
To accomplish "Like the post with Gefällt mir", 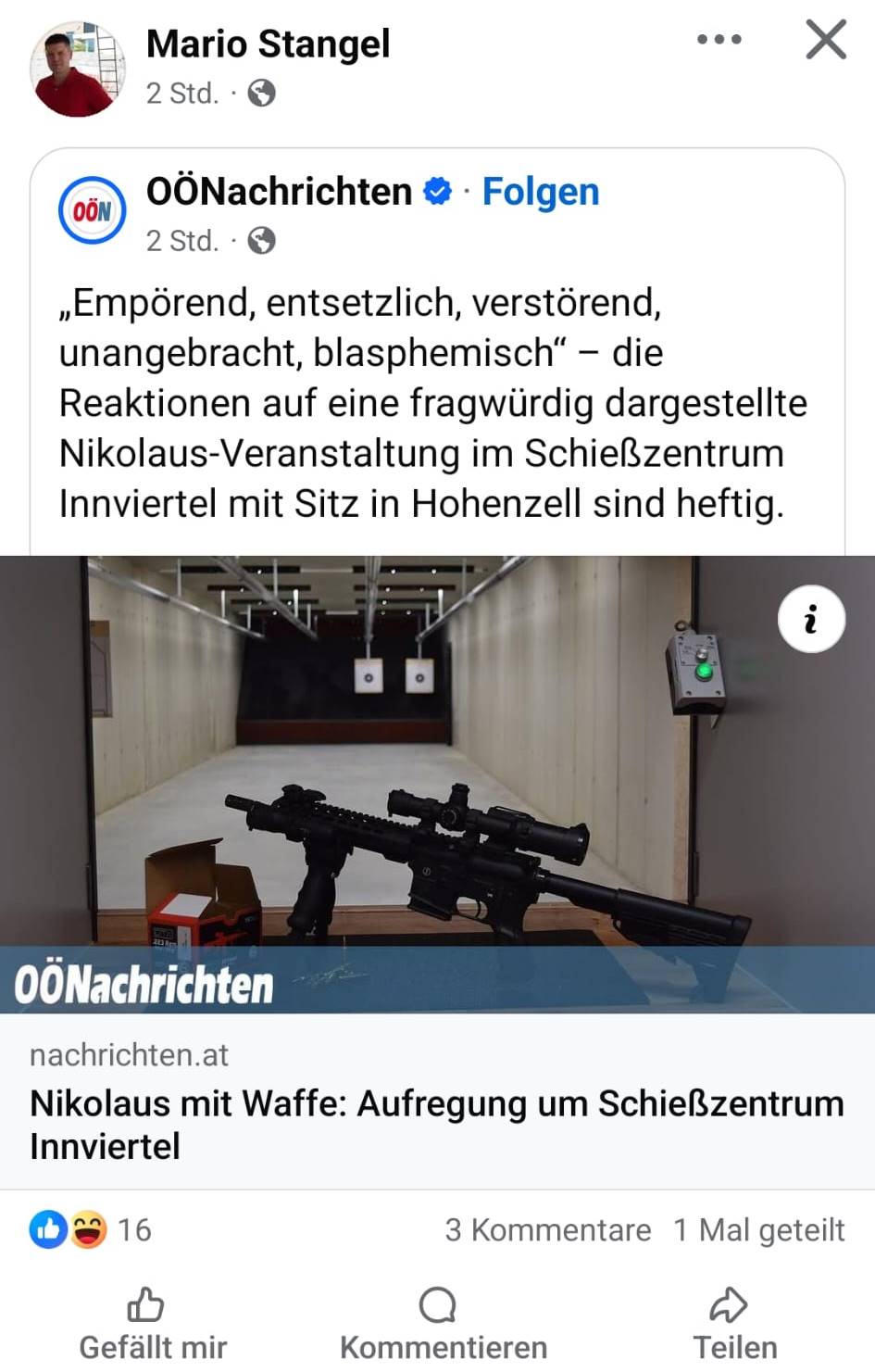I will tap(152, 1323).
